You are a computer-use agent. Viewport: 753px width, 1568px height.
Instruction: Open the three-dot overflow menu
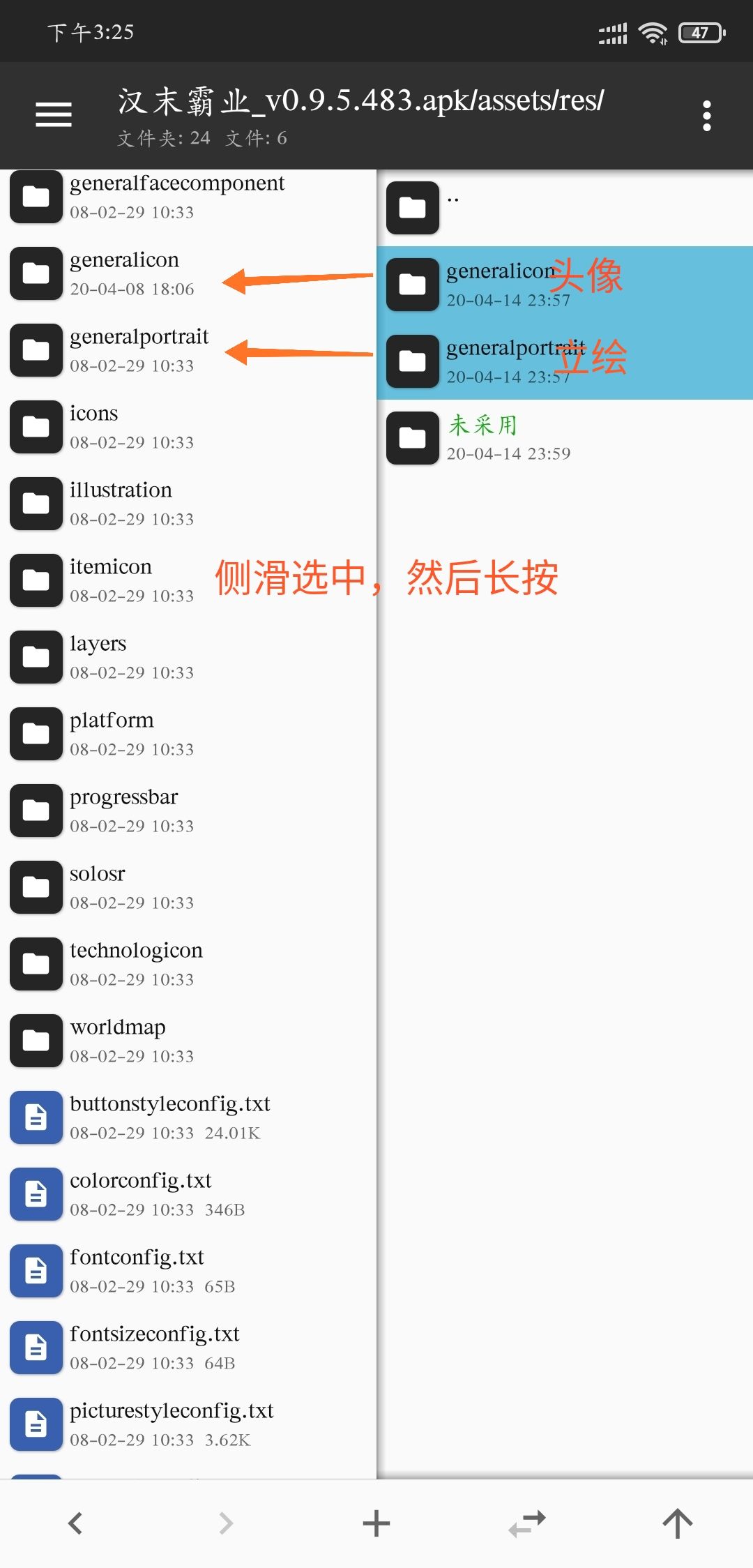pos(706,114)
